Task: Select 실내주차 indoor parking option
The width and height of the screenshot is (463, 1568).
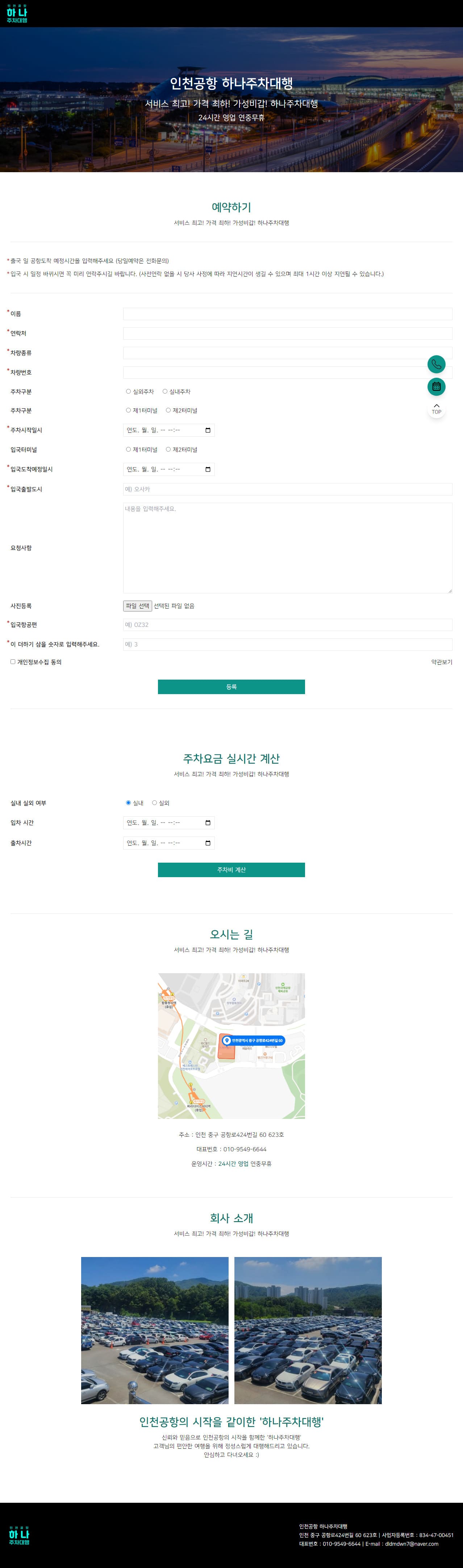Action: point(165,391)
